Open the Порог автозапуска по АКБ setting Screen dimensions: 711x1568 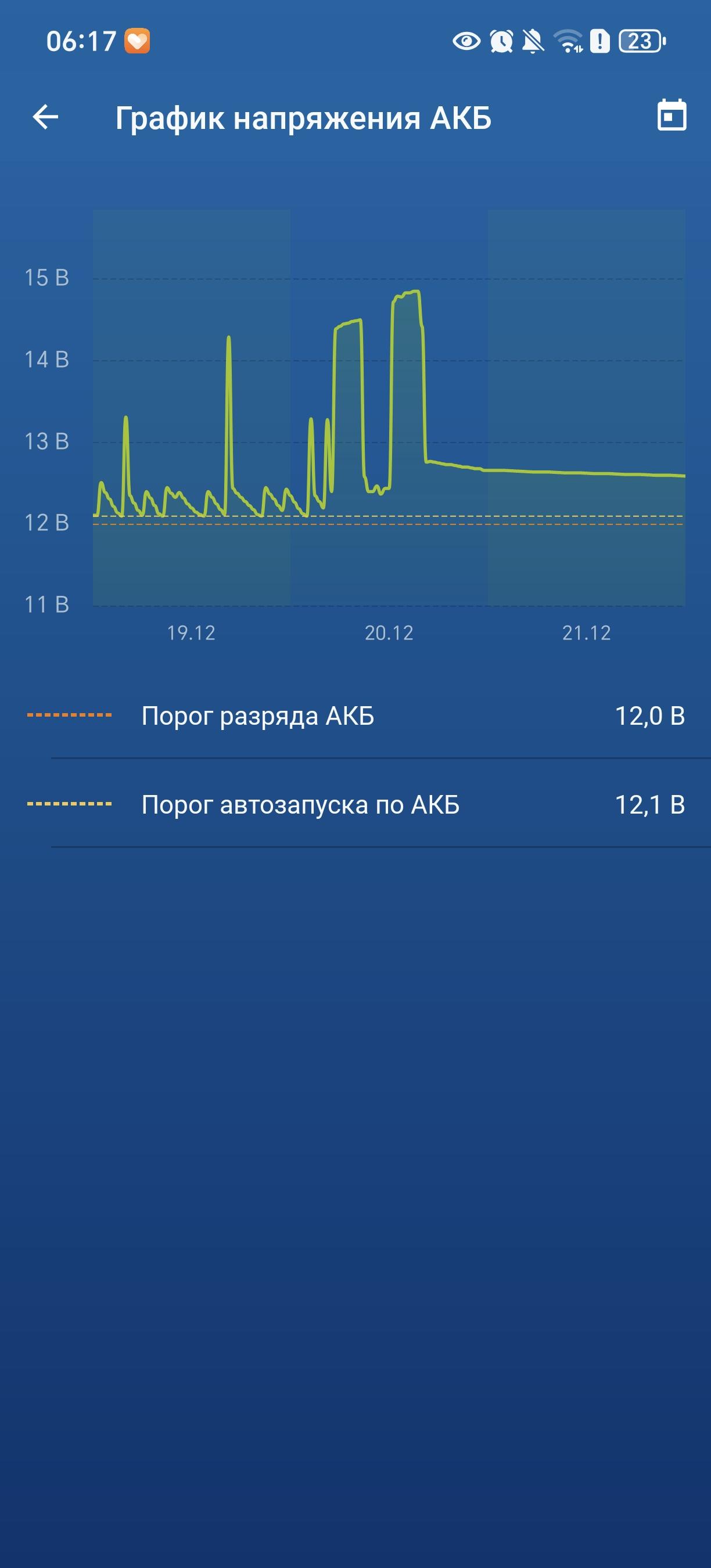pos(355,805)
